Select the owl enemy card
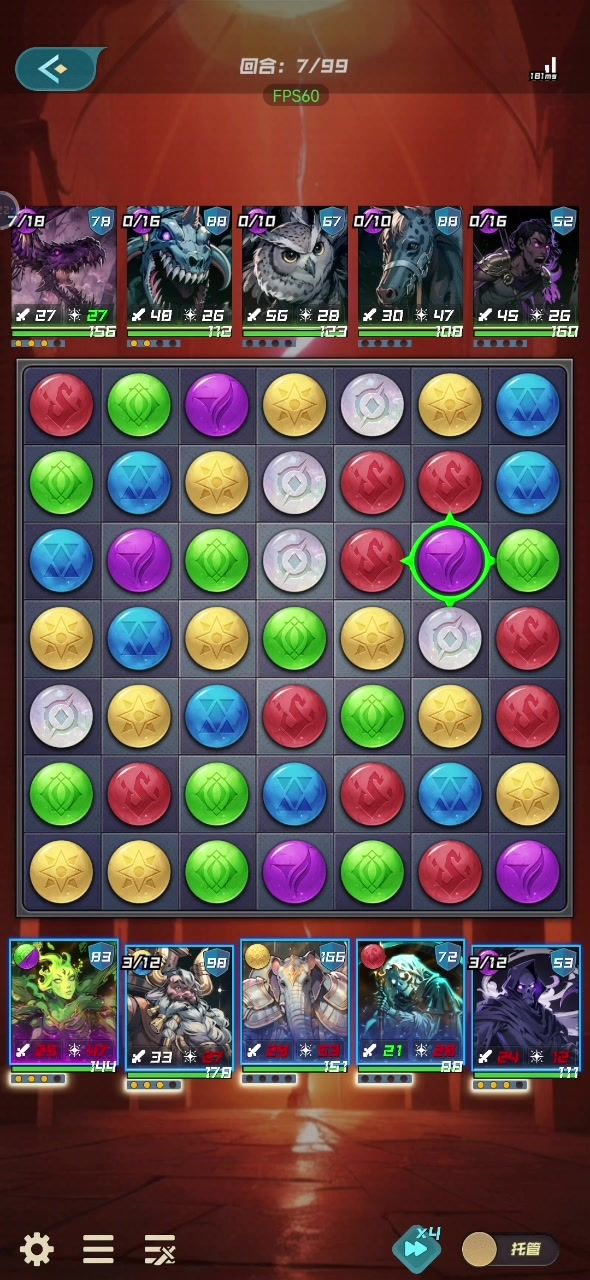 click(x=294, y=273)
